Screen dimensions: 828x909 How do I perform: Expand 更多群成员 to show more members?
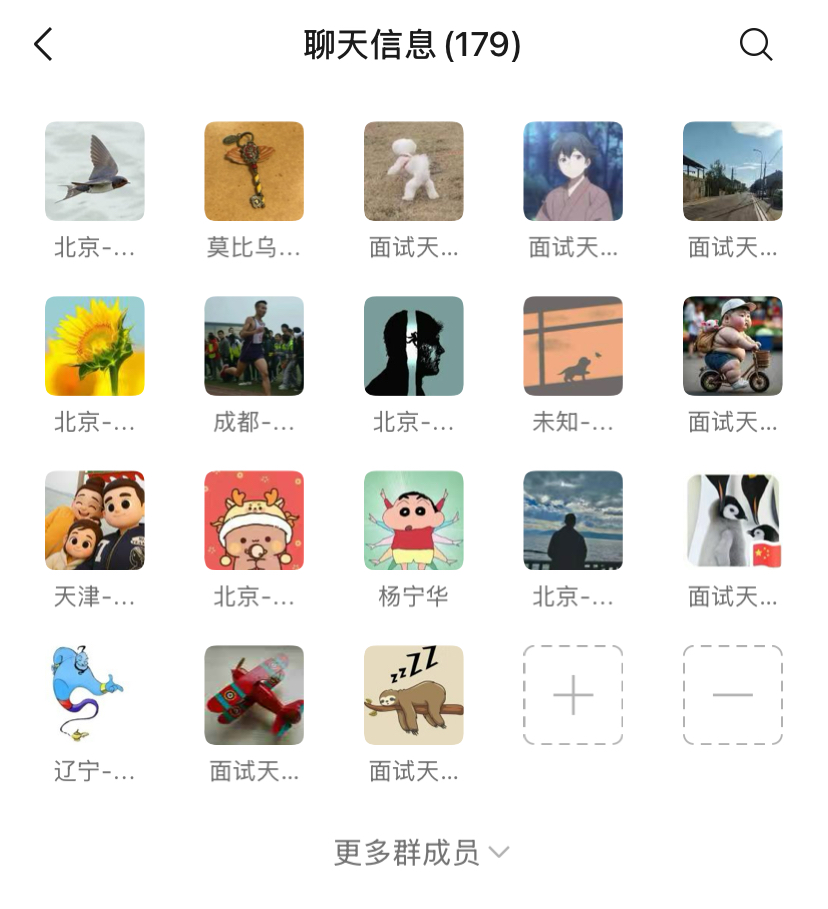click(x=421, y=853)
